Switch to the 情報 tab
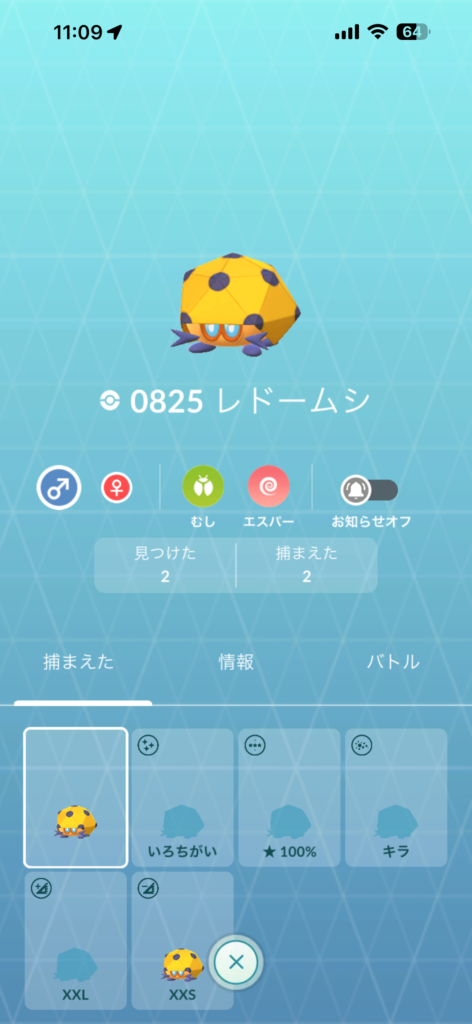Image resolution: width=472 pixels, height=1024 pixels. click(236, 662)
